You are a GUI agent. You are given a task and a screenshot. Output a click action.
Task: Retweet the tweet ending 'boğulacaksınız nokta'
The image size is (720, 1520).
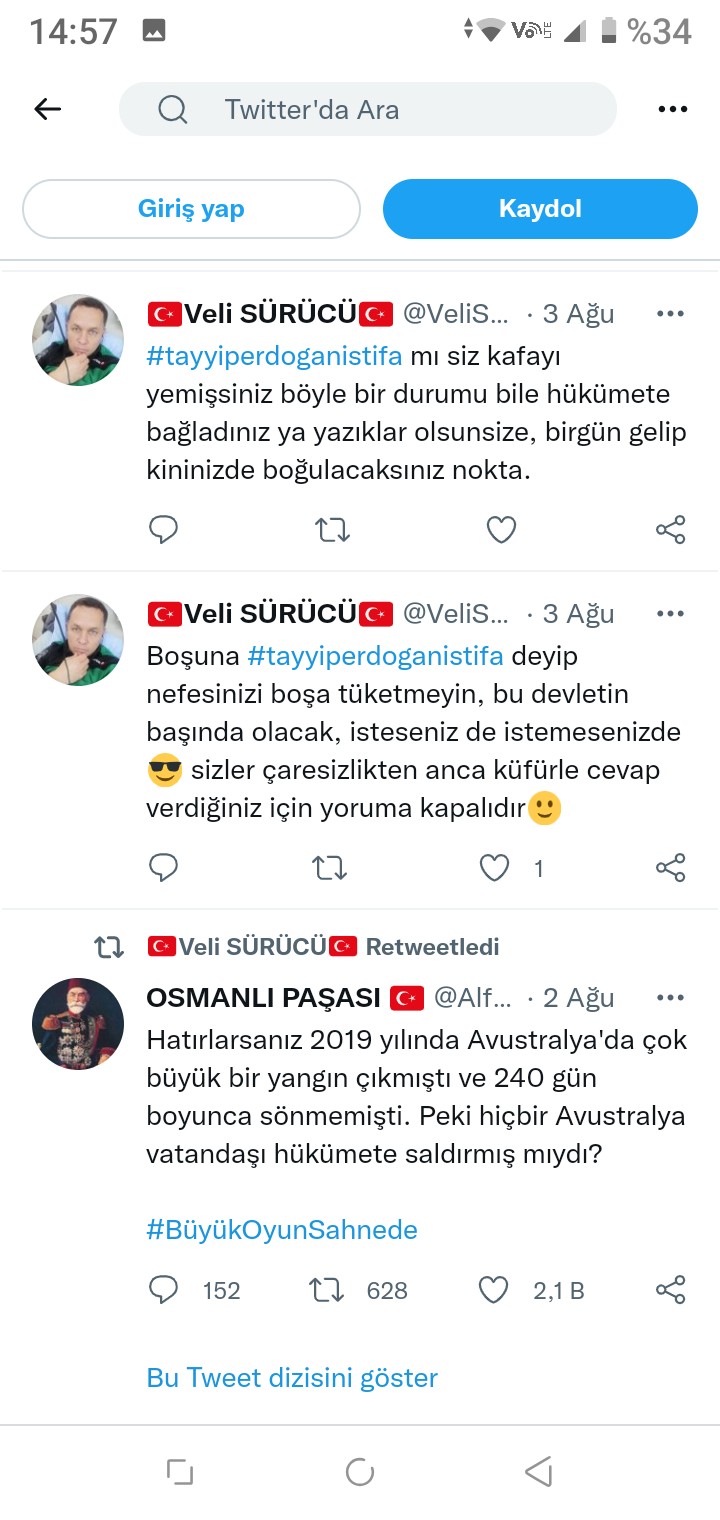(x=332, y=529)
